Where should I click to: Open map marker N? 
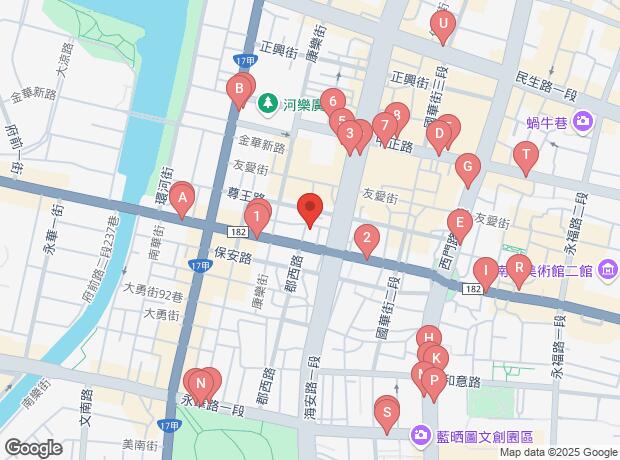pyautogui.click(x=201, y=383)
